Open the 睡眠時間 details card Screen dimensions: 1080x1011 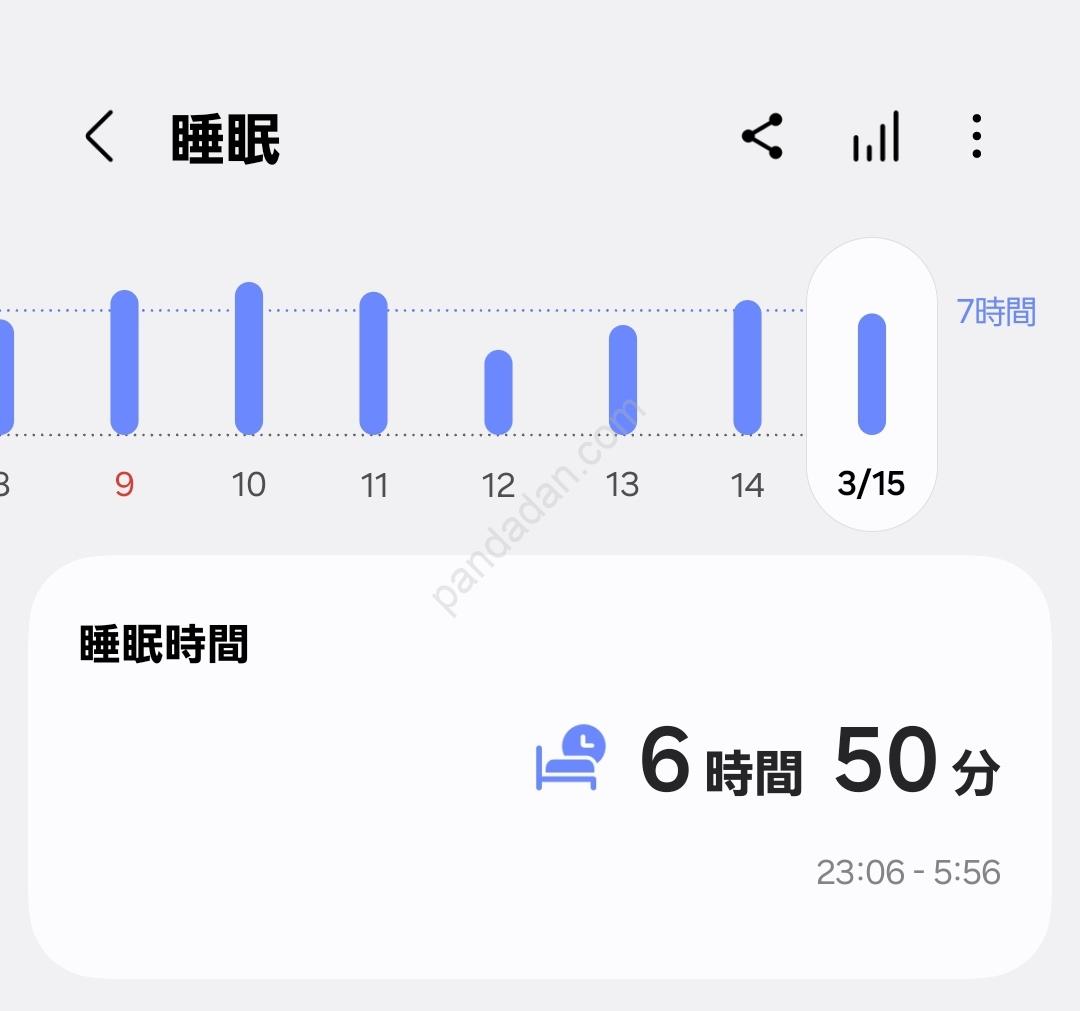pos(540,768)
